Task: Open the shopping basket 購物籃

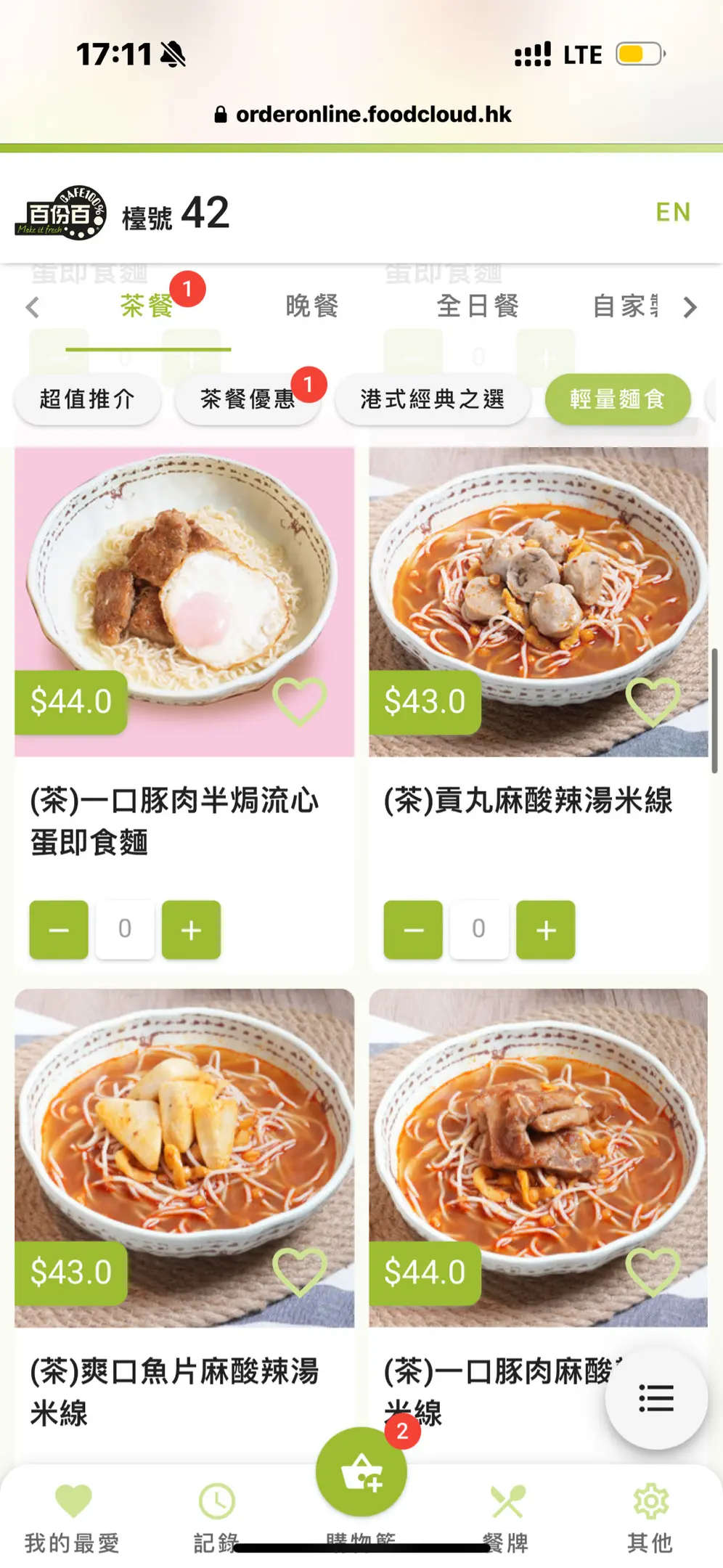Action: (x=361, y=1474)
